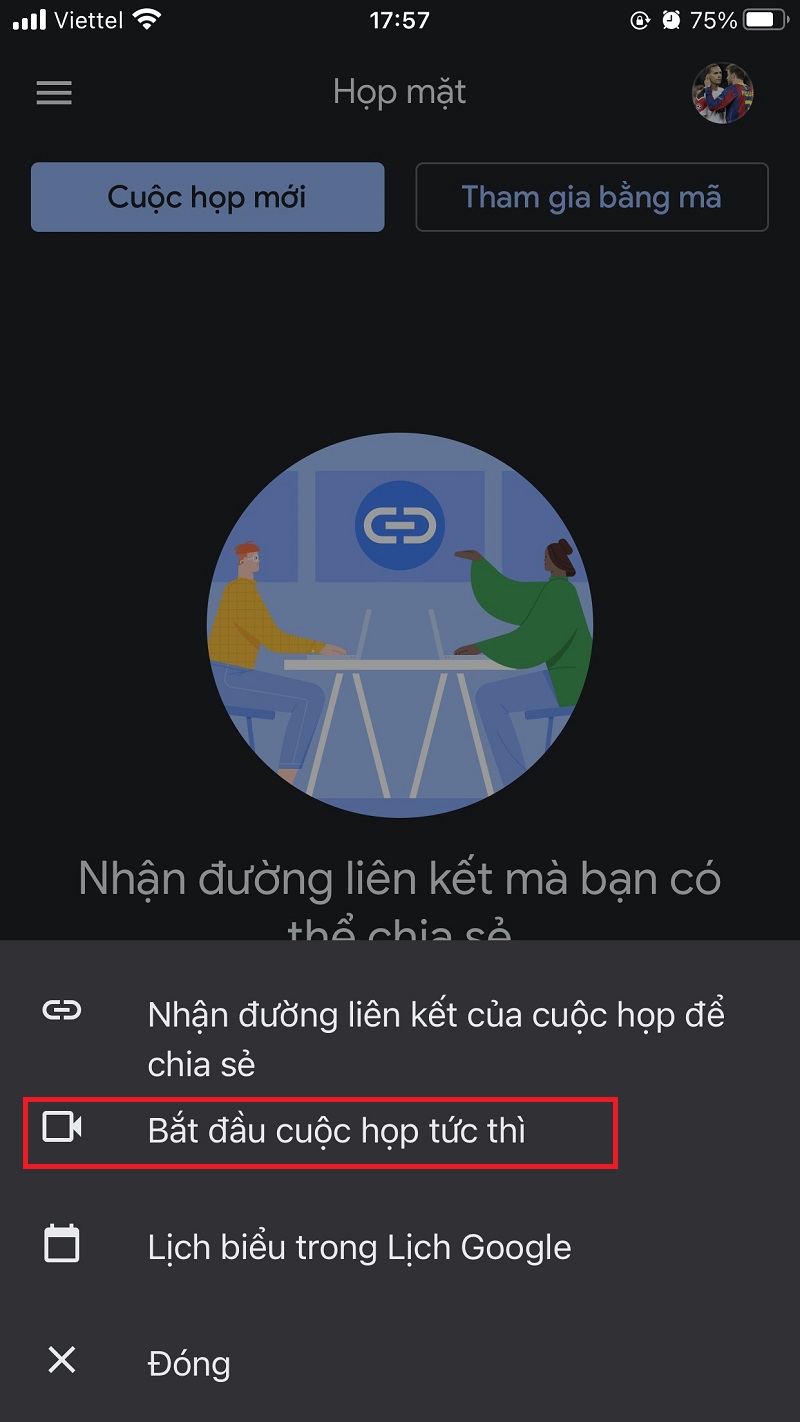Tap the Cuộc họp mới button
This screenshot has width=800, height=1422.
pyautogui.click(x=207, y=197)
